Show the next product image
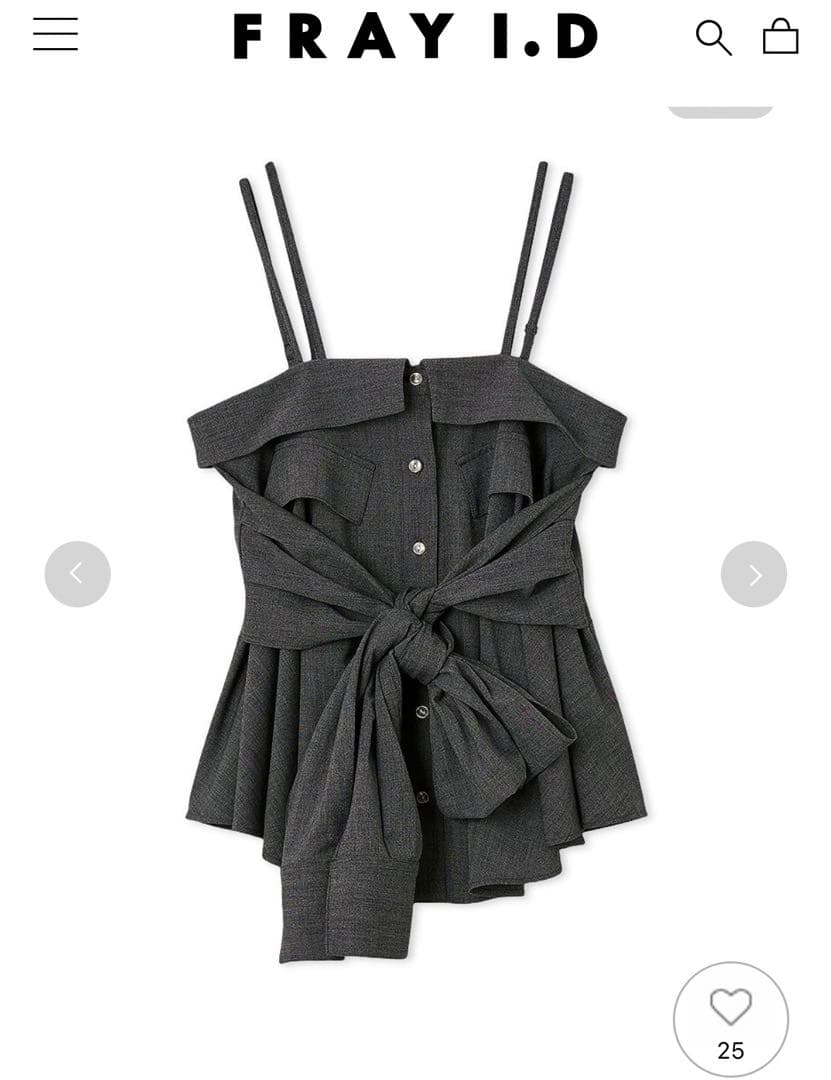The height and width of the screenshot is (1080, 831). pos(753,574)
